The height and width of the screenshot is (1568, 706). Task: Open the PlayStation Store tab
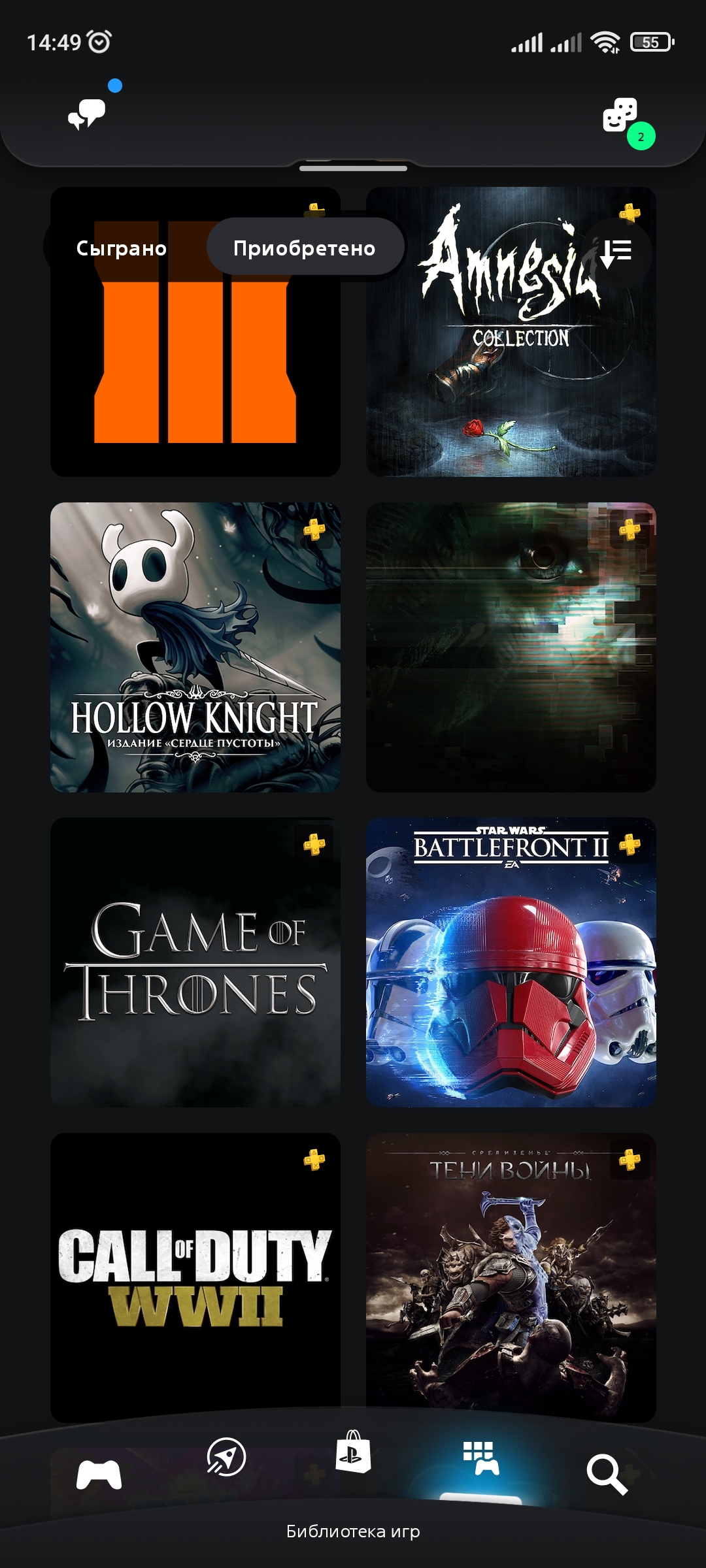353,1452
